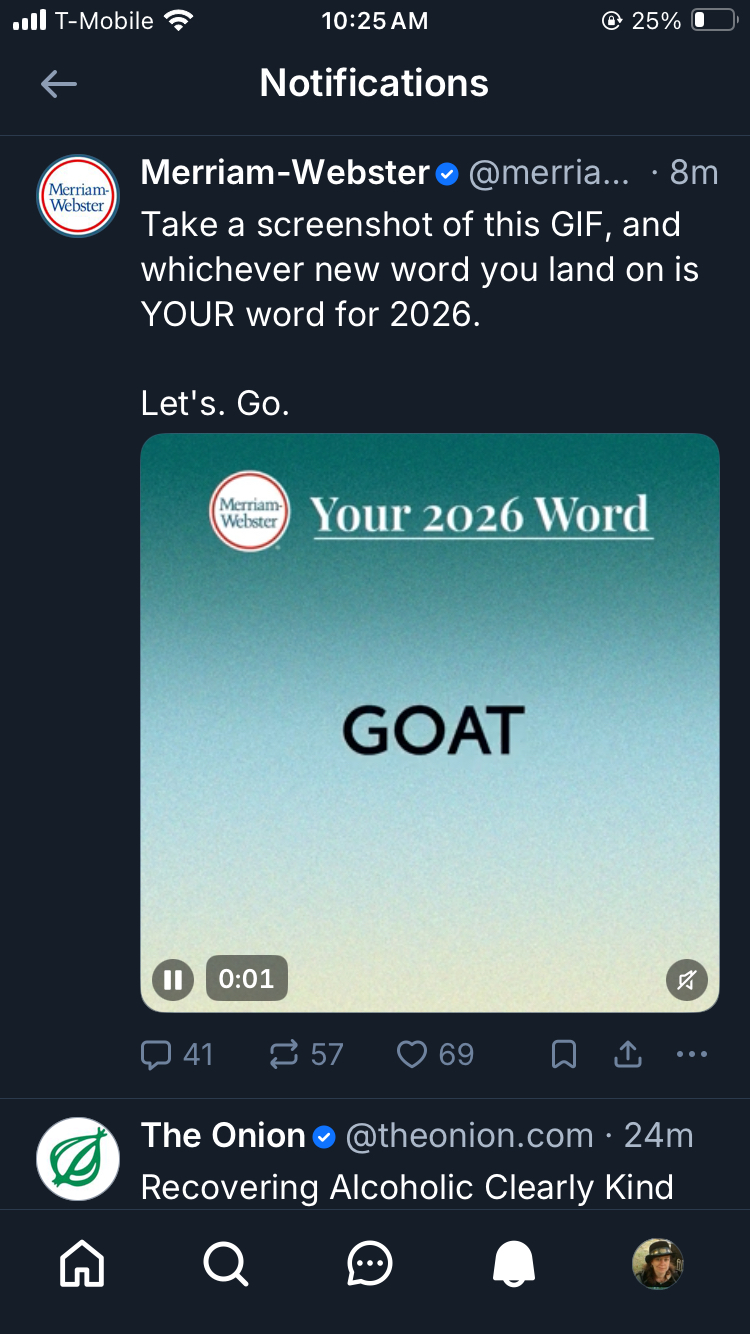
Task: Open The Onion's recovering alcoholic post
Action: click(x=407, y=1187)
